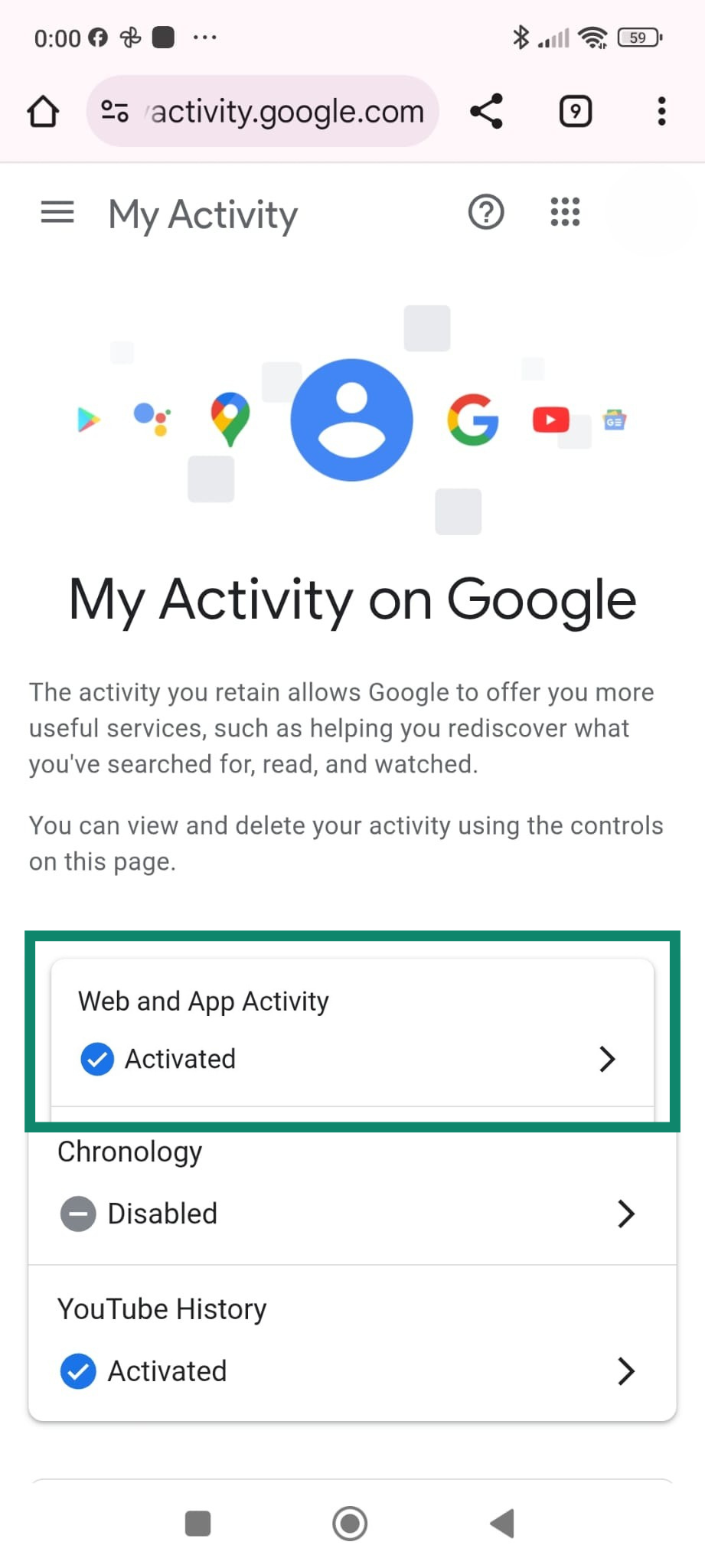
Task: Click the Activated checkmark for Web and App Activity
Action: pos(96,1059)
